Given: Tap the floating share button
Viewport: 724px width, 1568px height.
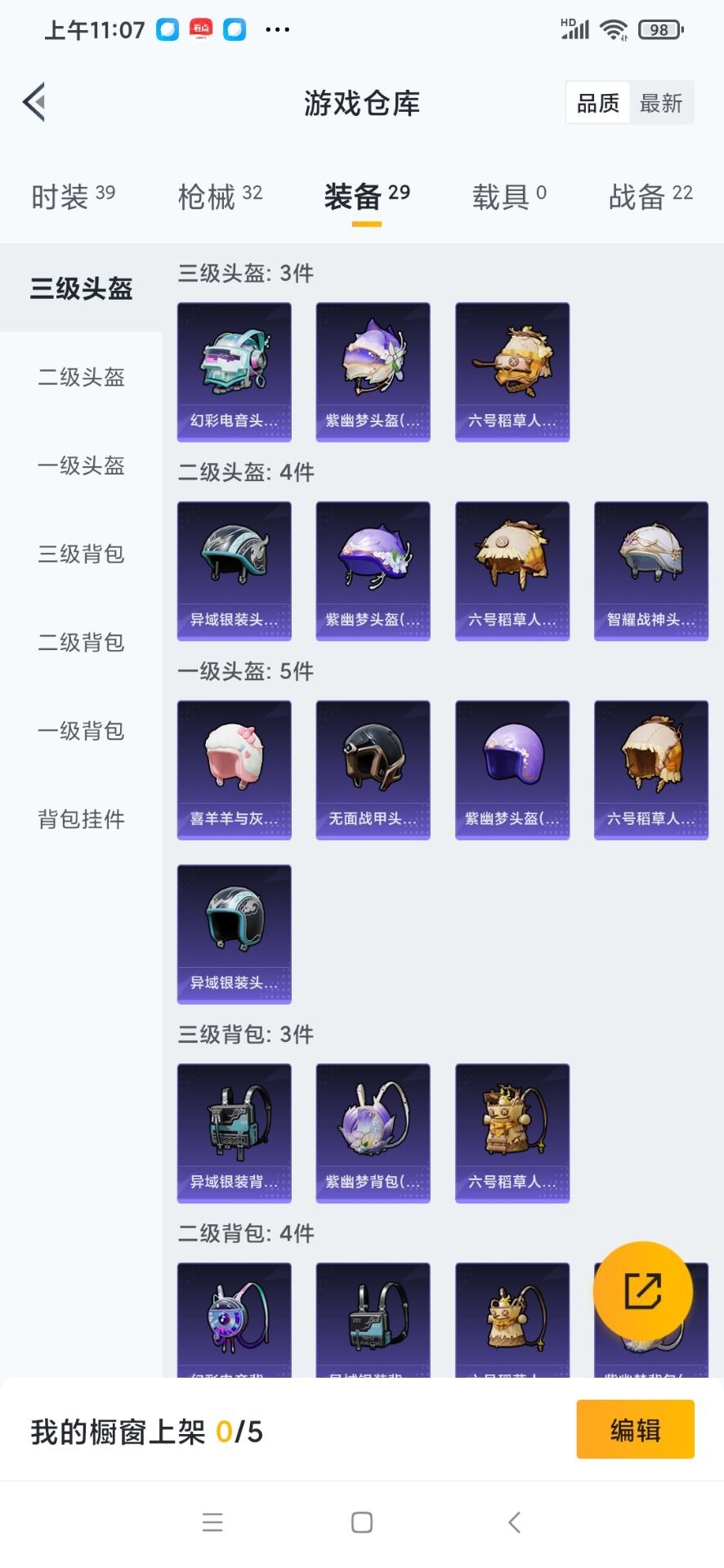Looking at the screenshot, I should (643, 1291).
